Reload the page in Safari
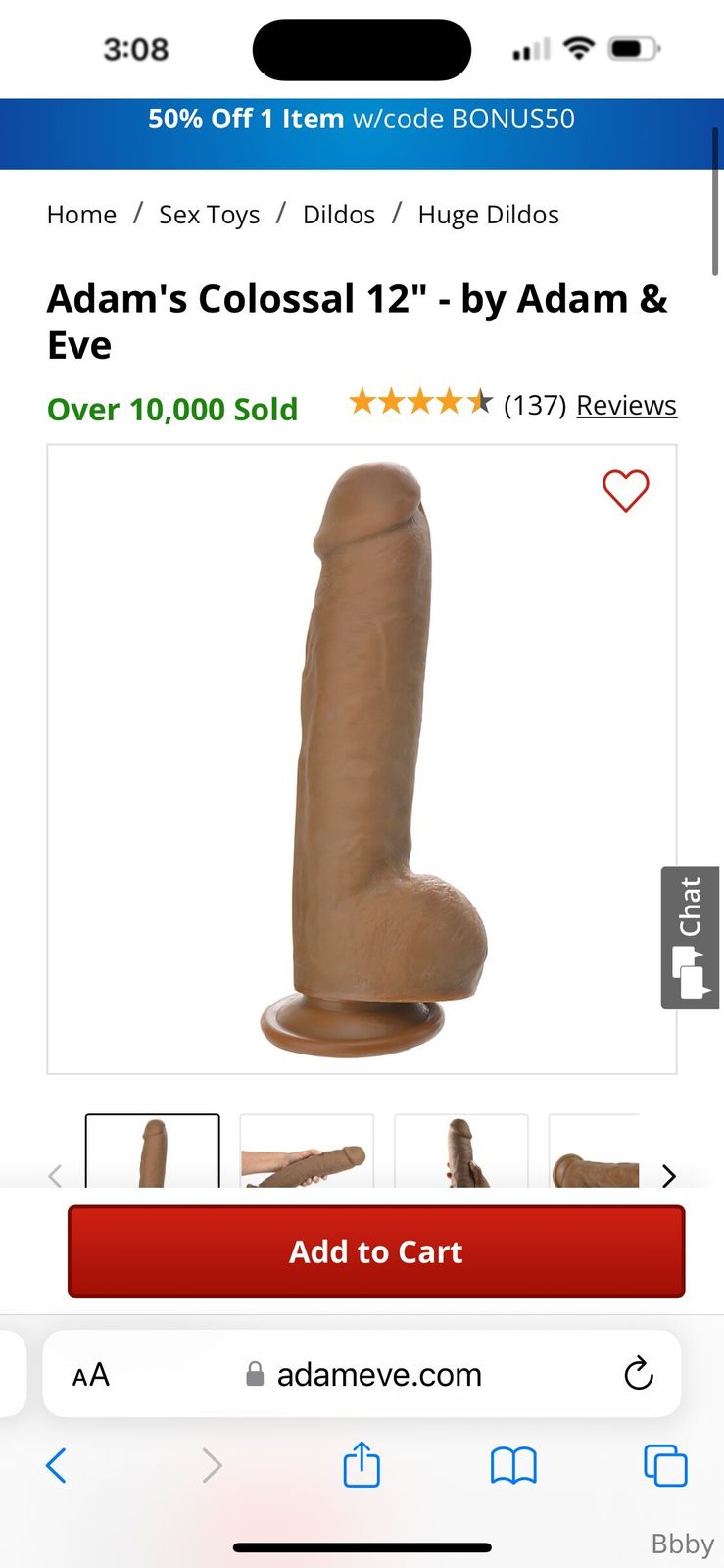The width and height of the screenshot is (724, 1568). pyautogui.click(x=639, y=1374)
